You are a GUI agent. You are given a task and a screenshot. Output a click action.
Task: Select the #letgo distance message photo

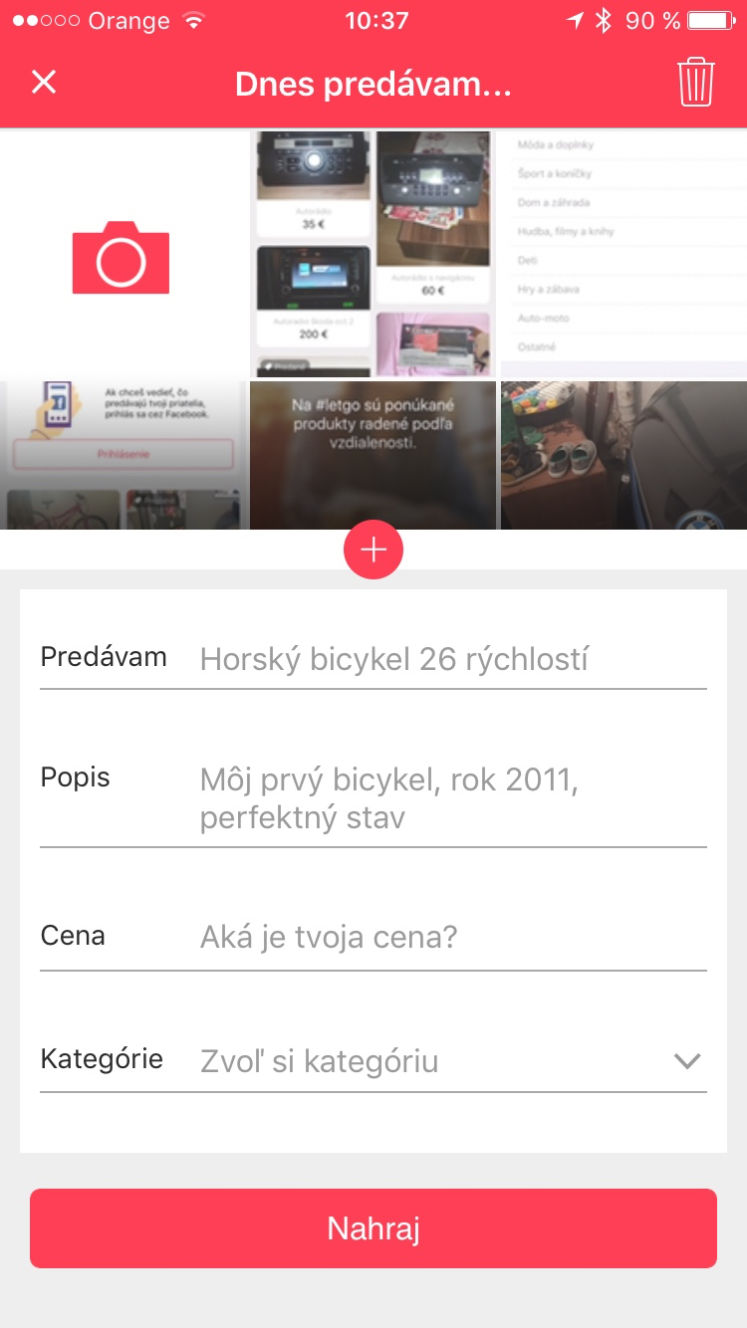coord(373,455)
